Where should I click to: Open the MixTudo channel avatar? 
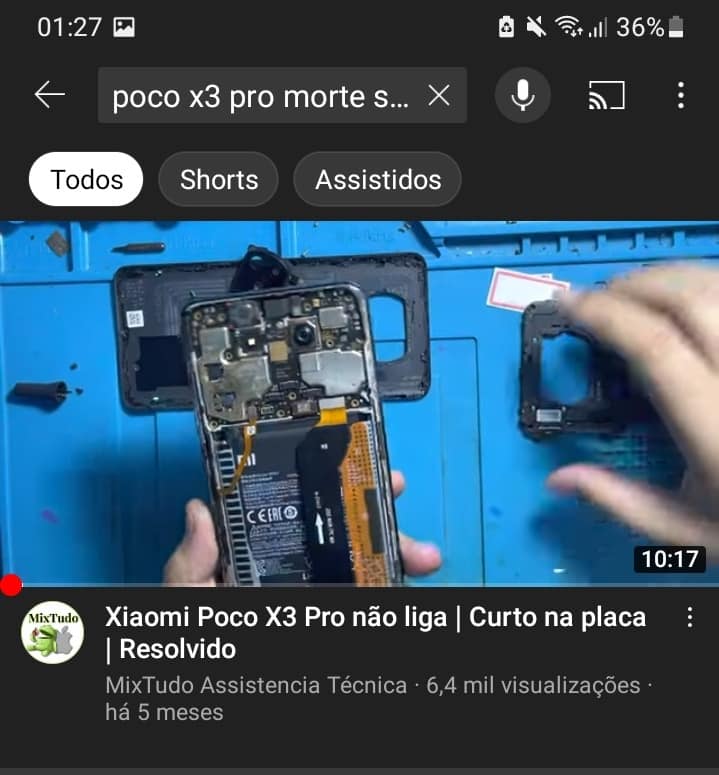52,632
